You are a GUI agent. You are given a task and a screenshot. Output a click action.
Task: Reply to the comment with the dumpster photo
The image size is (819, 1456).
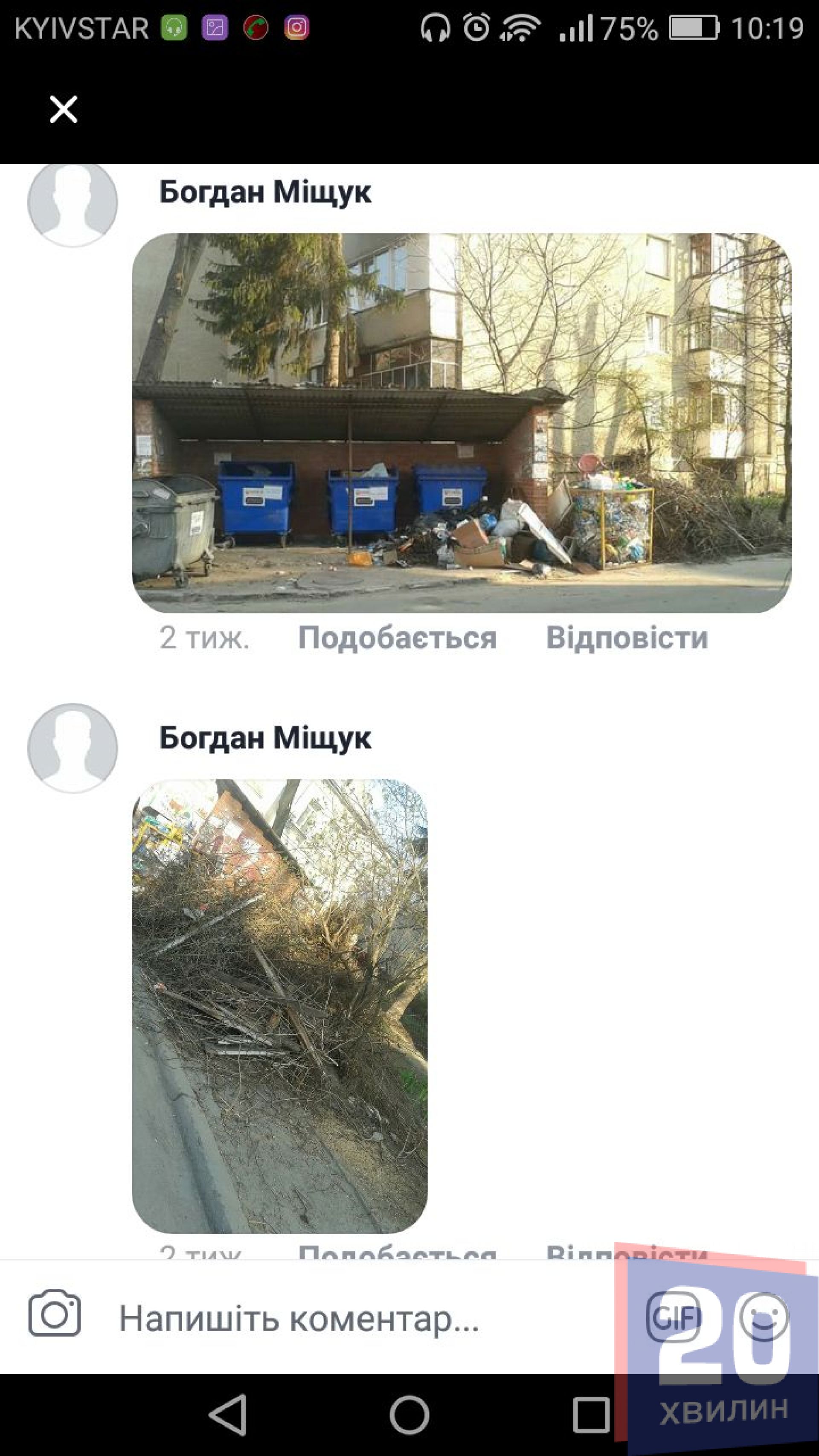627,638
